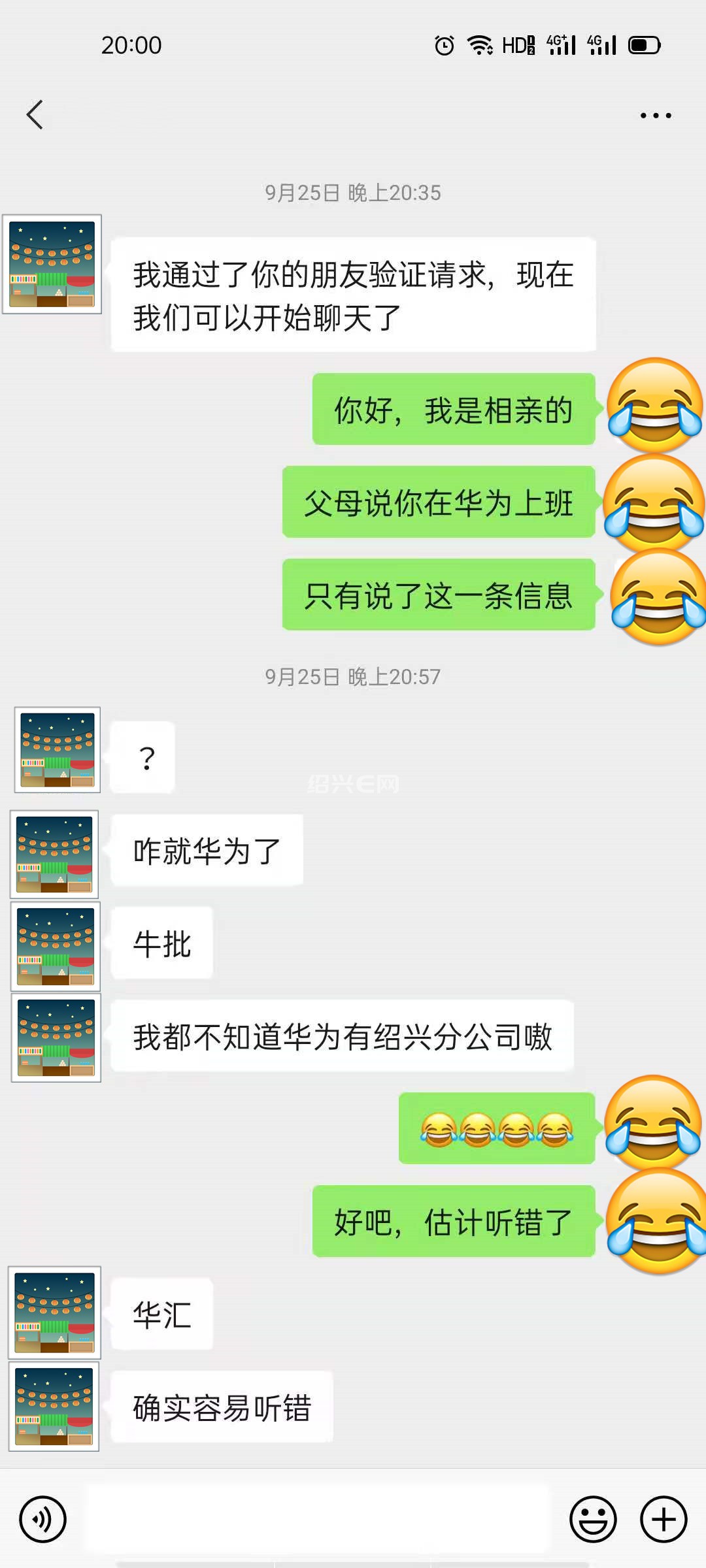Open the emoji sticker panel
The height and width of the screenshot is (1568, 706).
[x=593, y=1519]
